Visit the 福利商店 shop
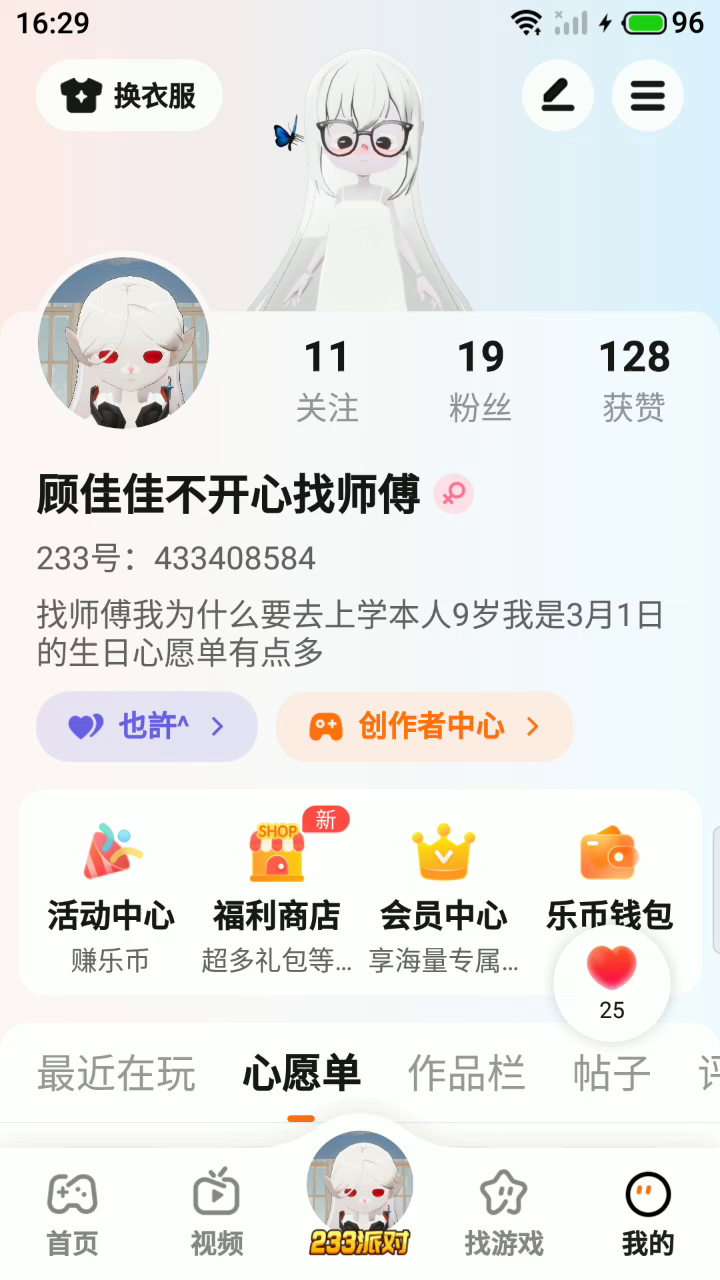The height and width of the screenshot is (1280, 720). pos(277,895)
